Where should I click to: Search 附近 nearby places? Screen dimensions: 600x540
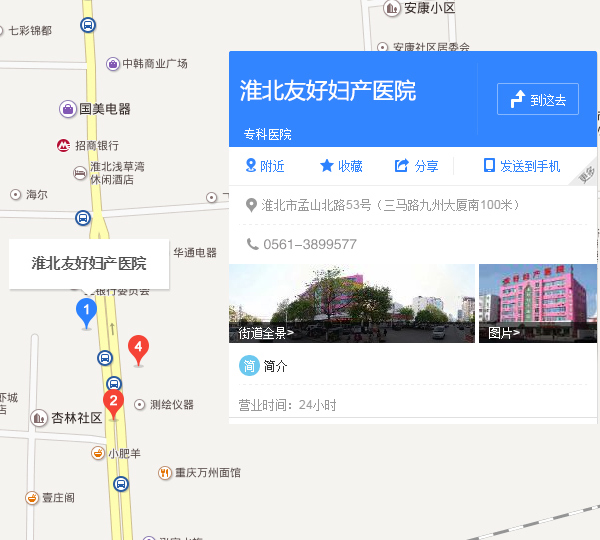click(x=265, y=166)
